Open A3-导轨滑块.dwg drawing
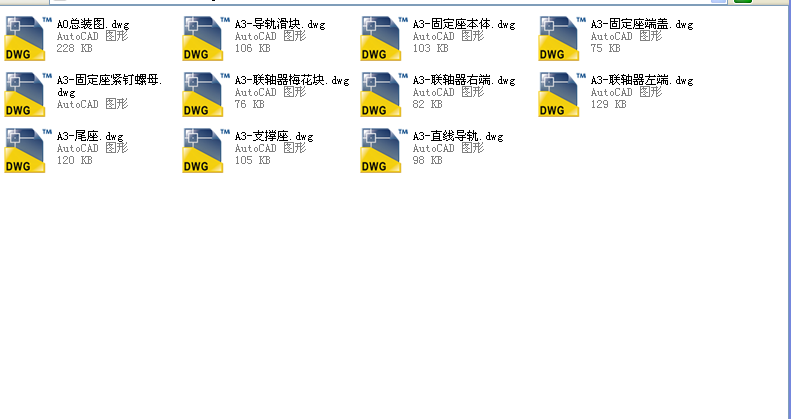The image size is (791, 419). tap(203, 39)
